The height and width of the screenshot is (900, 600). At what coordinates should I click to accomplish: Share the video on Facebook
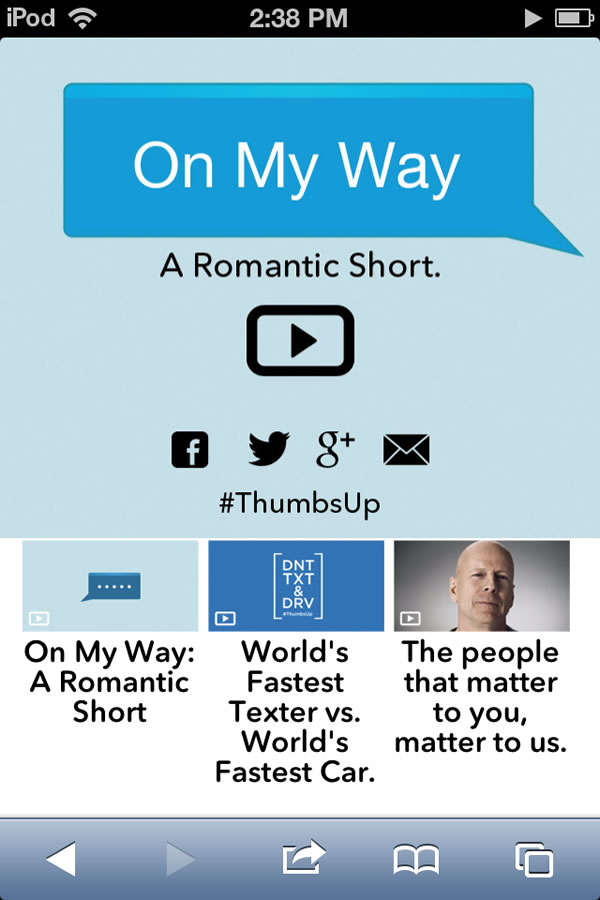(190, 450)
